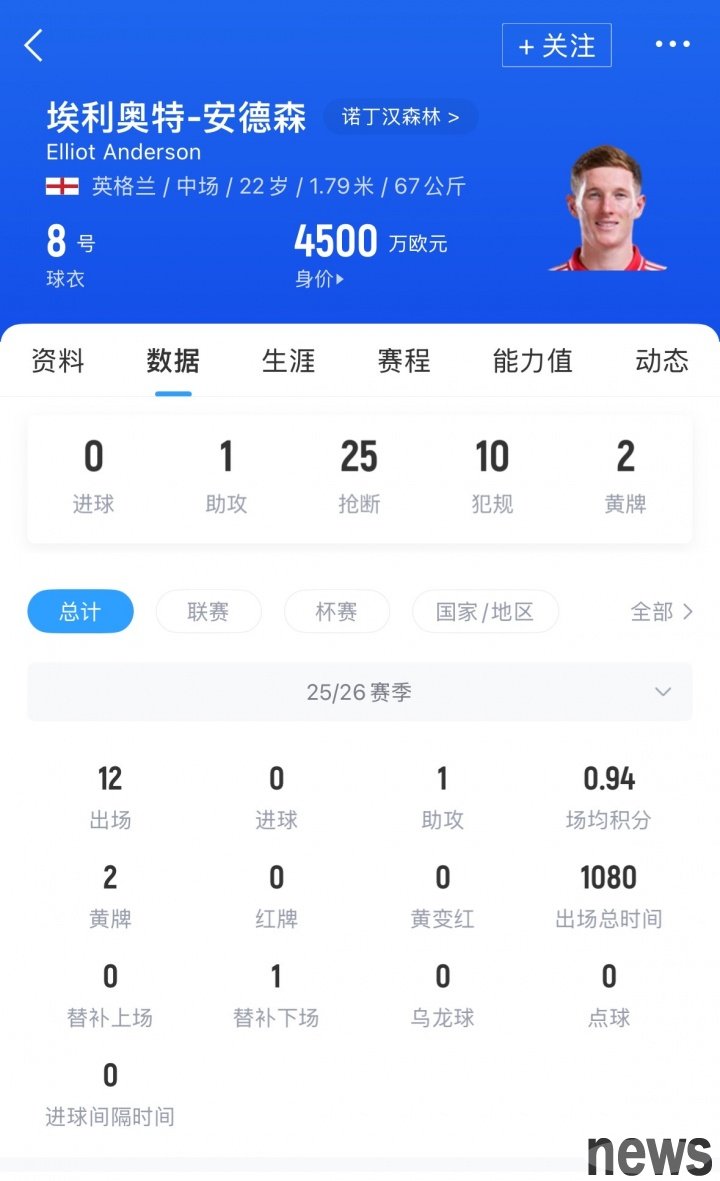Image resolution: width=720 pixels, height=1181 pixels.
Task: Switch to the 资料 tab
Action: [x=58, y=361]
